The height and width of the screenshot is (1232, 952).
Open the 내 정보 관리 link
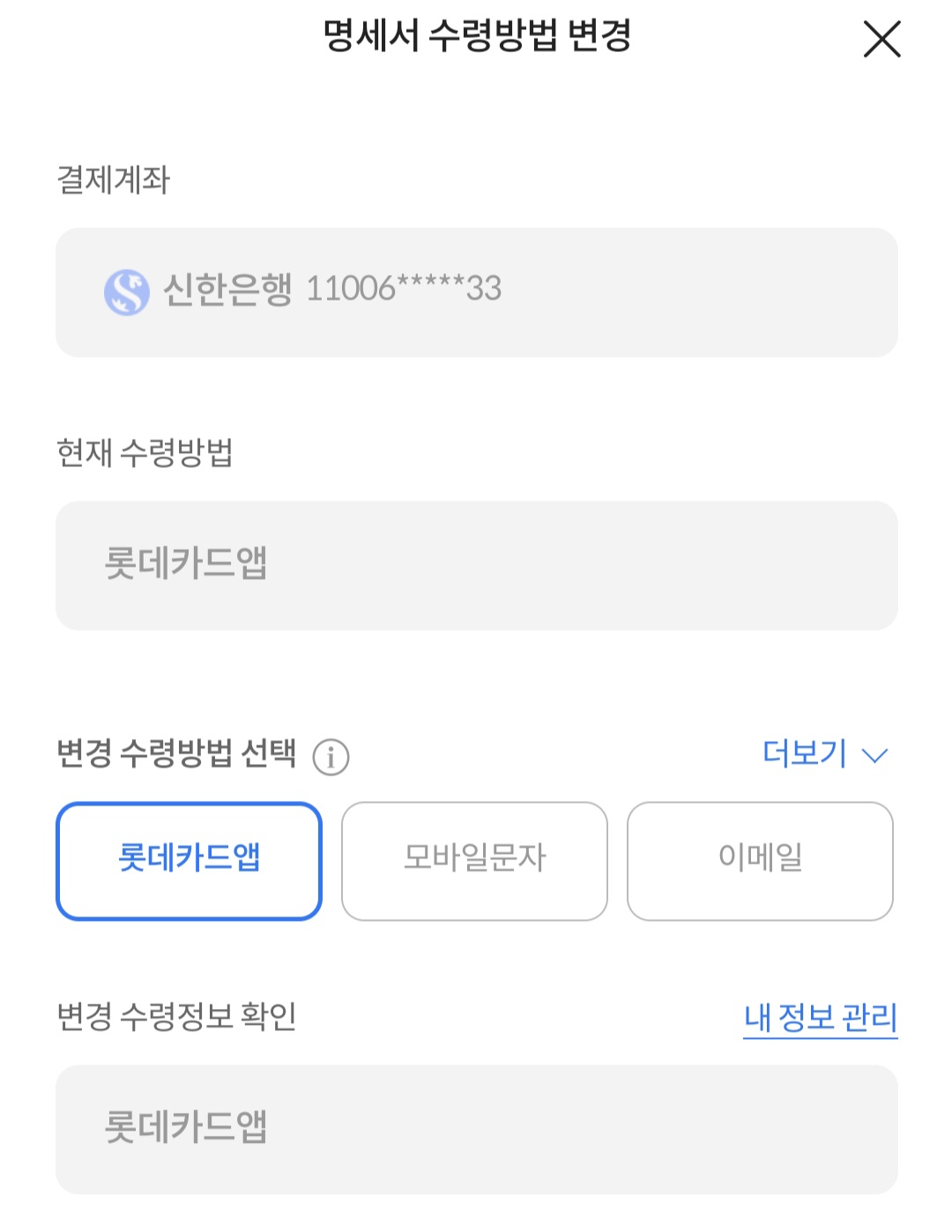pos(820,1018)
